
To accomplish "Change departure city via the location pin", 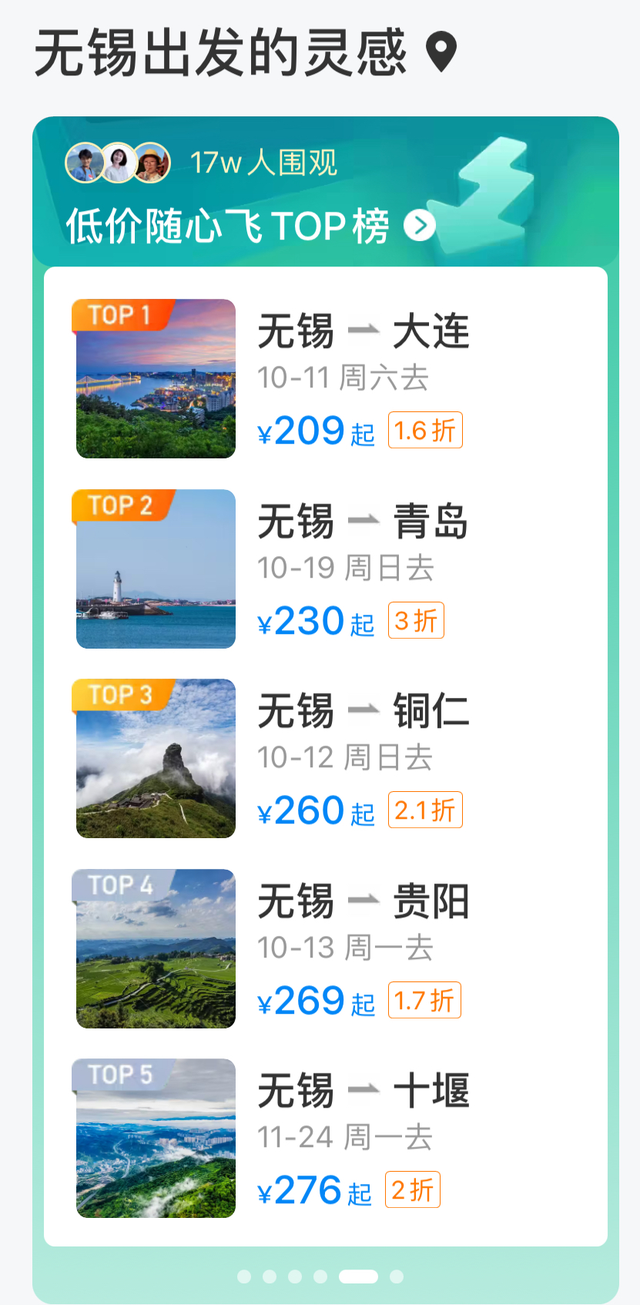I will 441,53.
